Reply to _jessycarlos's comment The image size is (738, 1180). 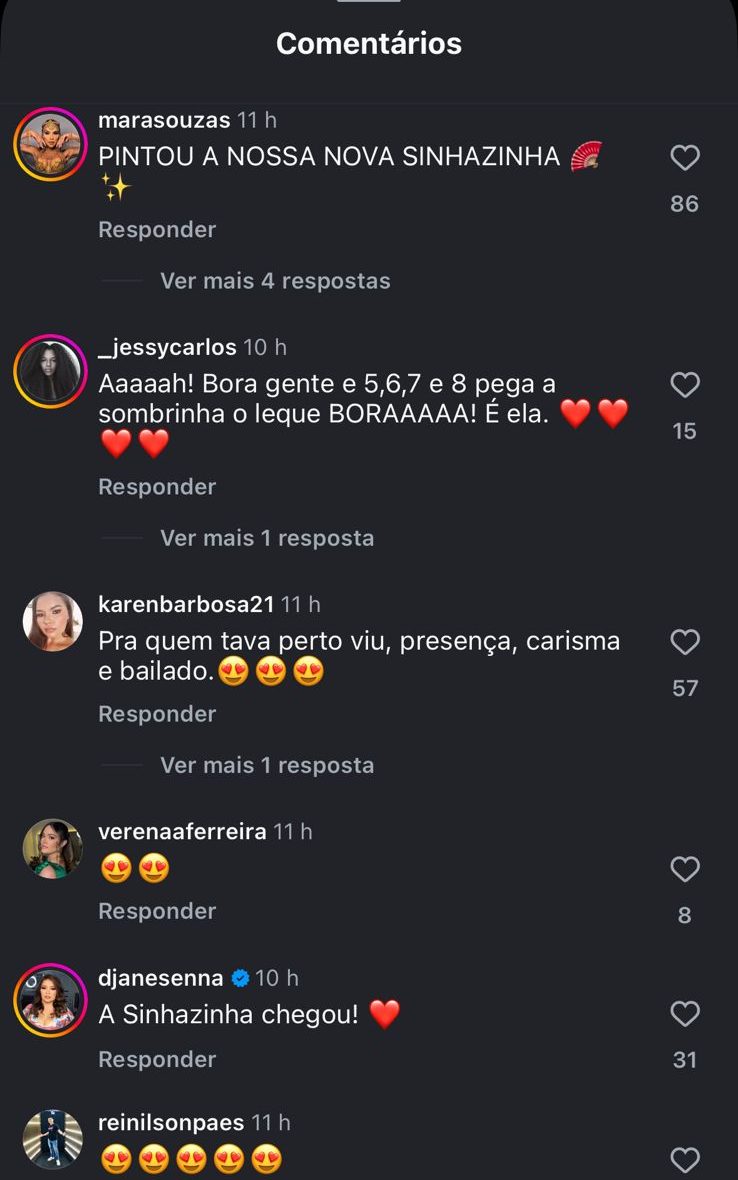[157, 487]
